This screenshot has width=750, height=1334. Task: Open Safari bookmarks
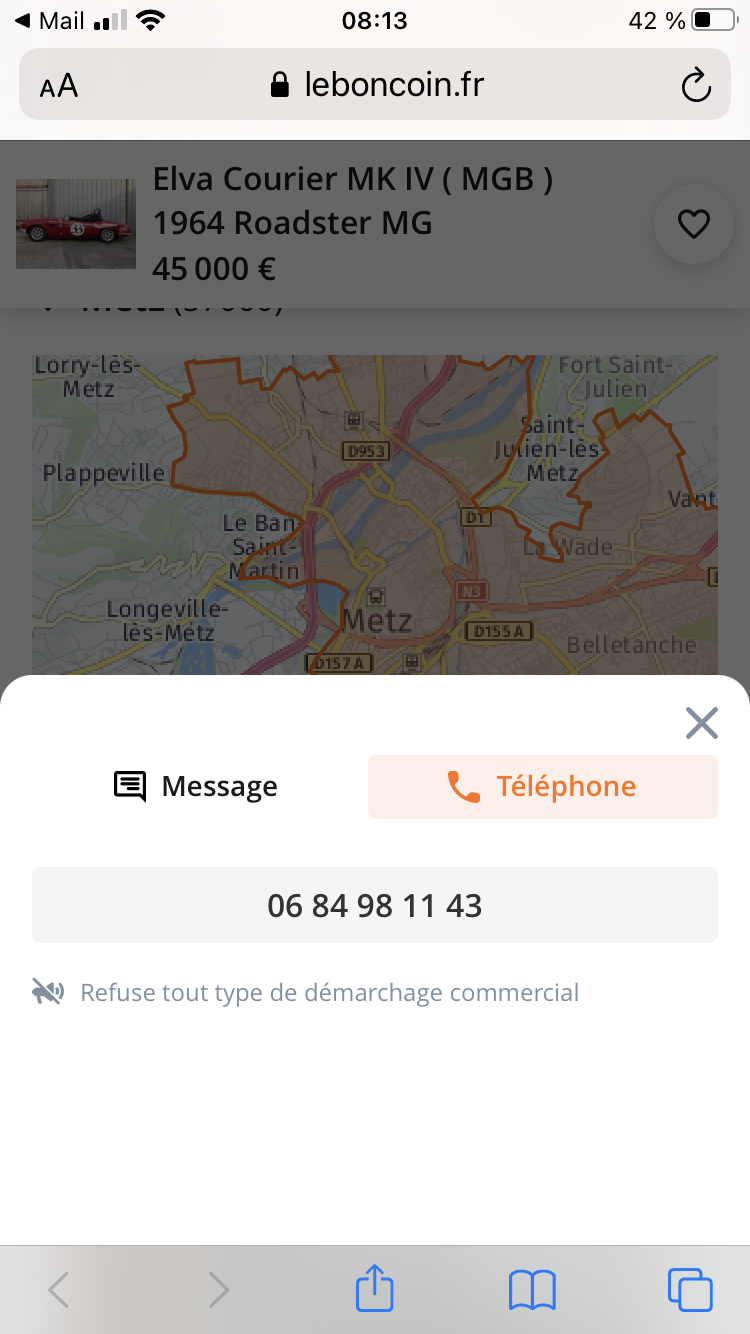[x=532, y=1289]
